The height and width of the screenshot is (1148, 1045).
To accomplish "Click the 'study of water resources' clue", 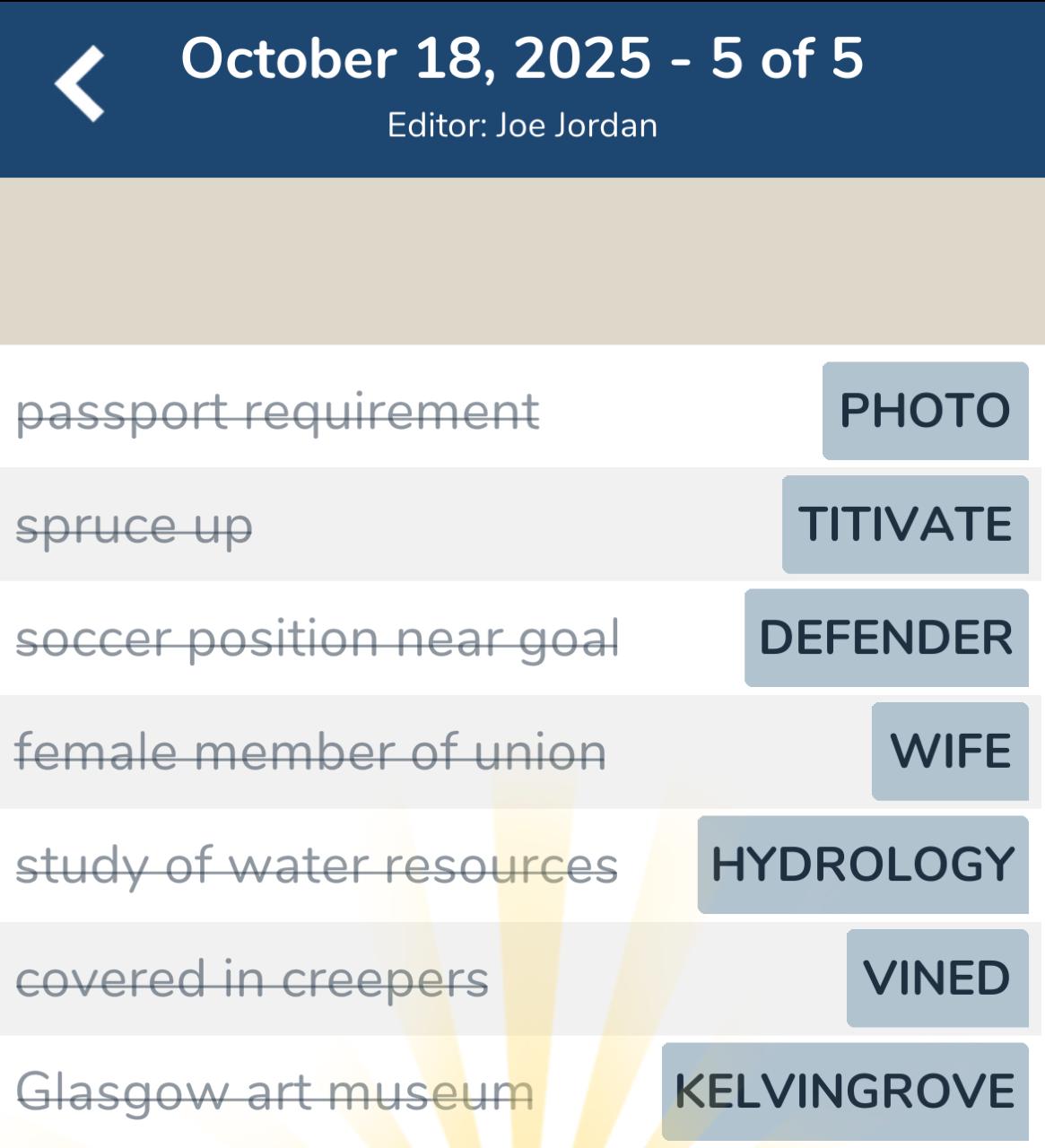I will click(318, 865).
